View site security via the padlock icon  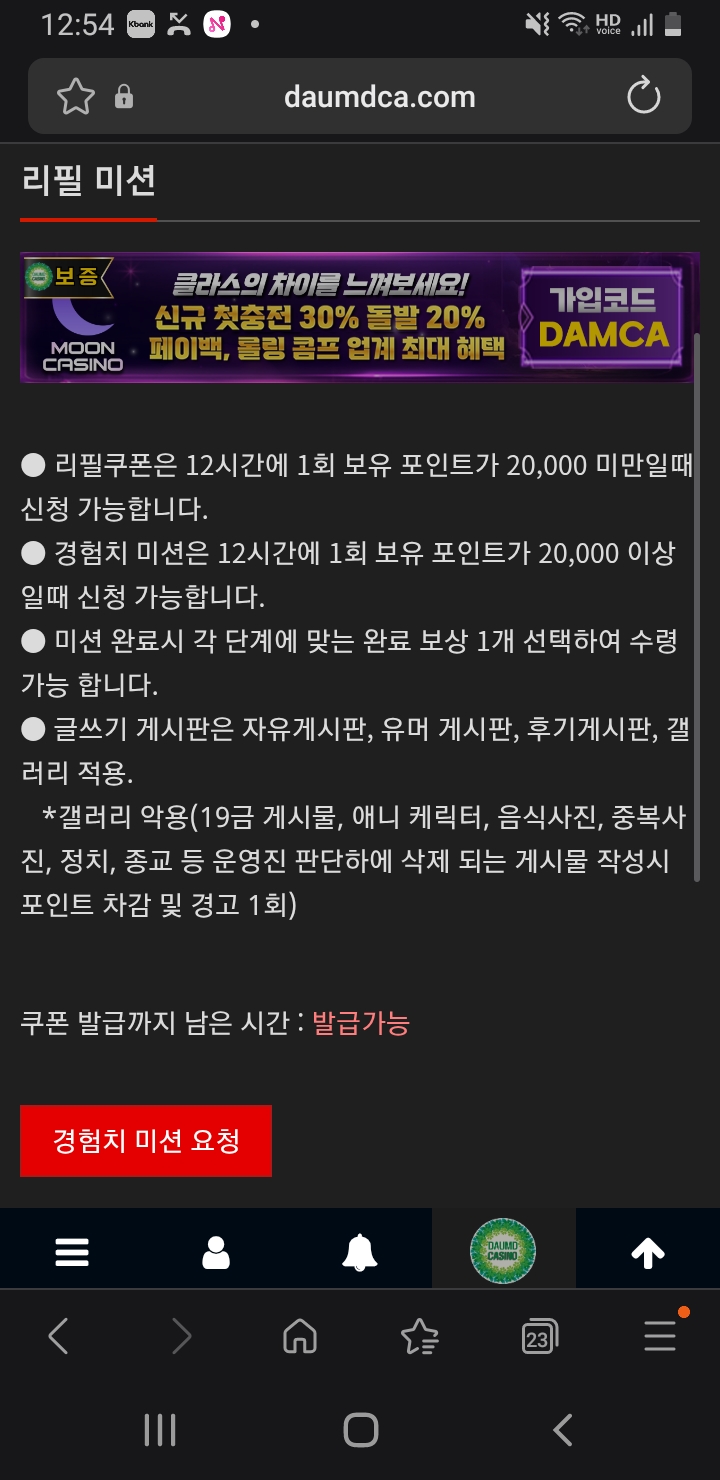tap(121, 96)
